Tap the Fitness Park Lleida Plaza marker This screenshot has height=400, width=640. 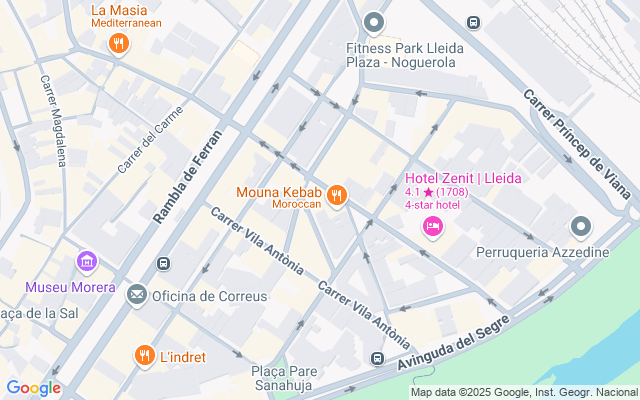coord(374,23)
